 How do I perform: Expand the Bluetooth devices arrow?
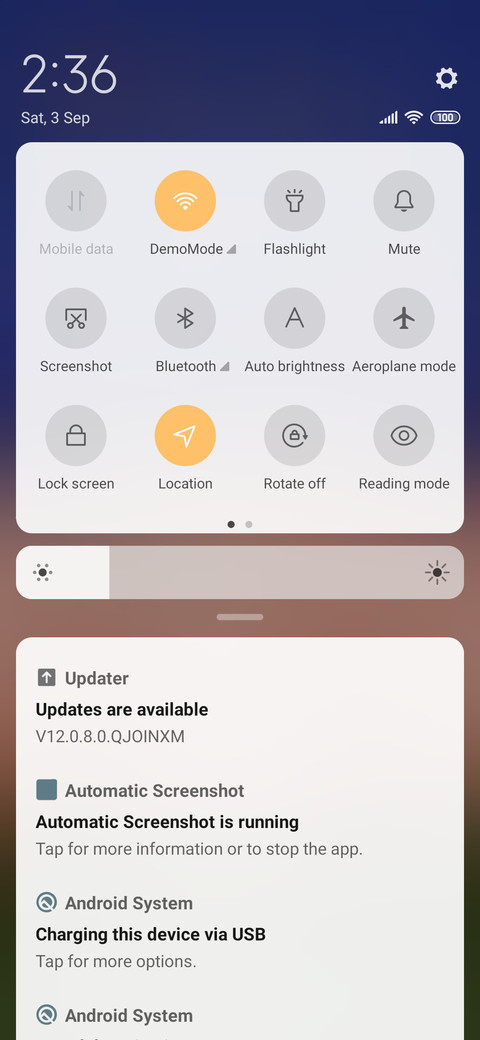224,367
